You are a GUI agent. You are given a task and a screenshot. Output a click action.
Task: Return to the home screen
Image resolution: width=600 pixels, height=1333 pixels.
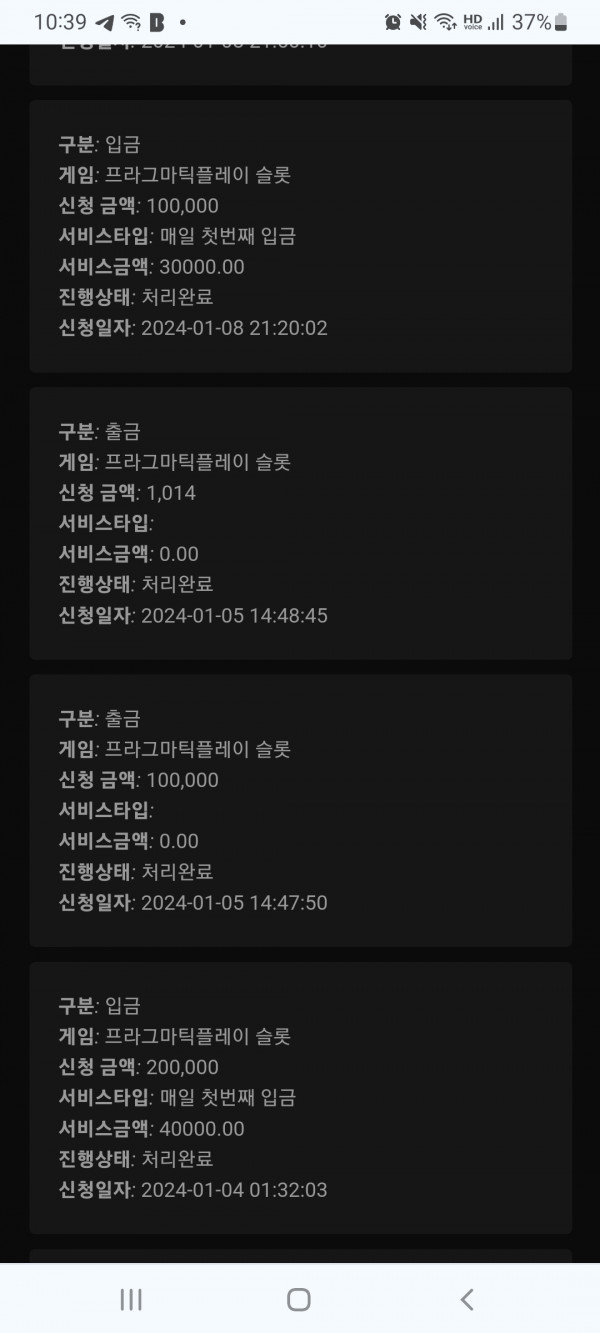298,1299
